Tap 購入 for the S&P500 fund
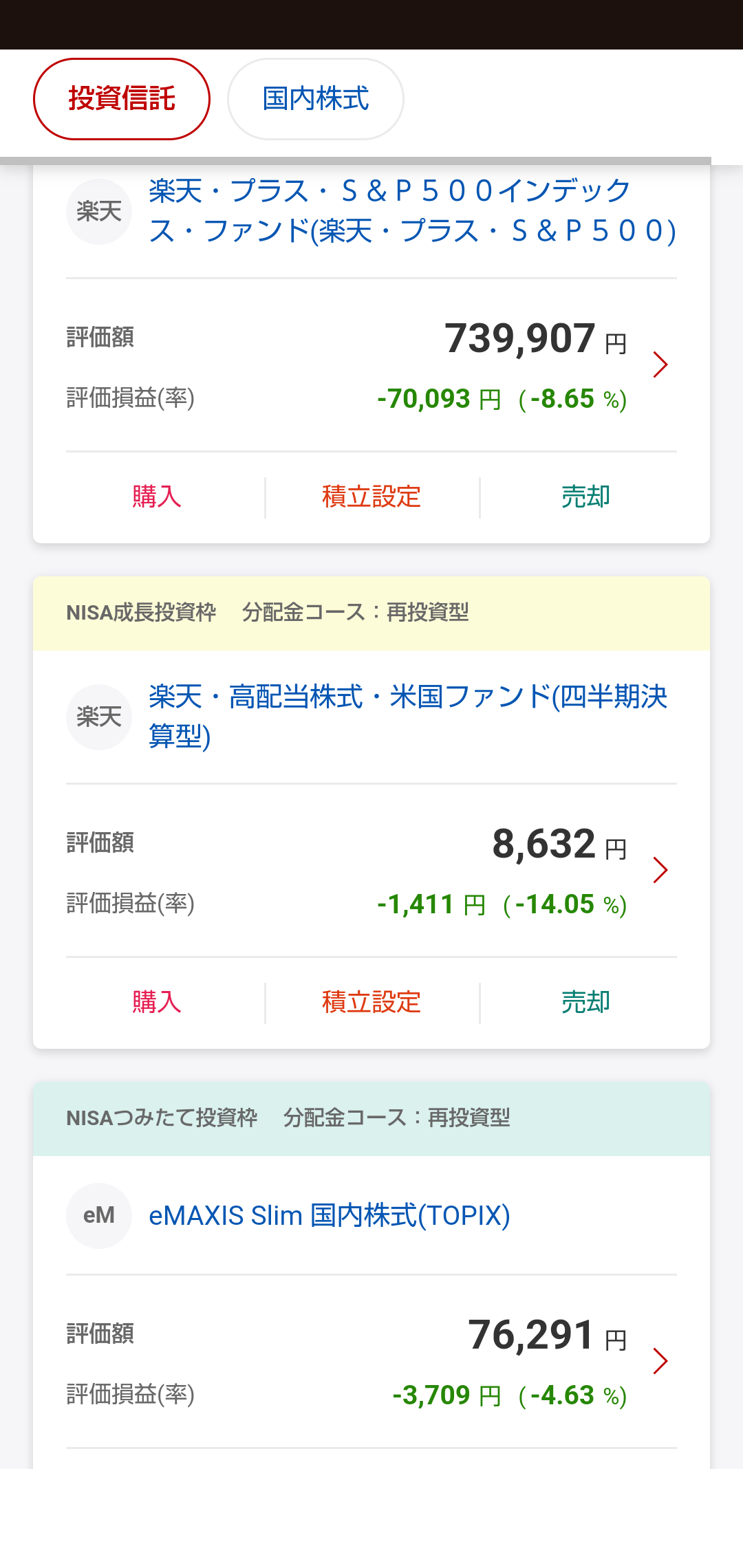This screenshot has width=743, height=1568. pyautogui.click(x=157, y=497)
